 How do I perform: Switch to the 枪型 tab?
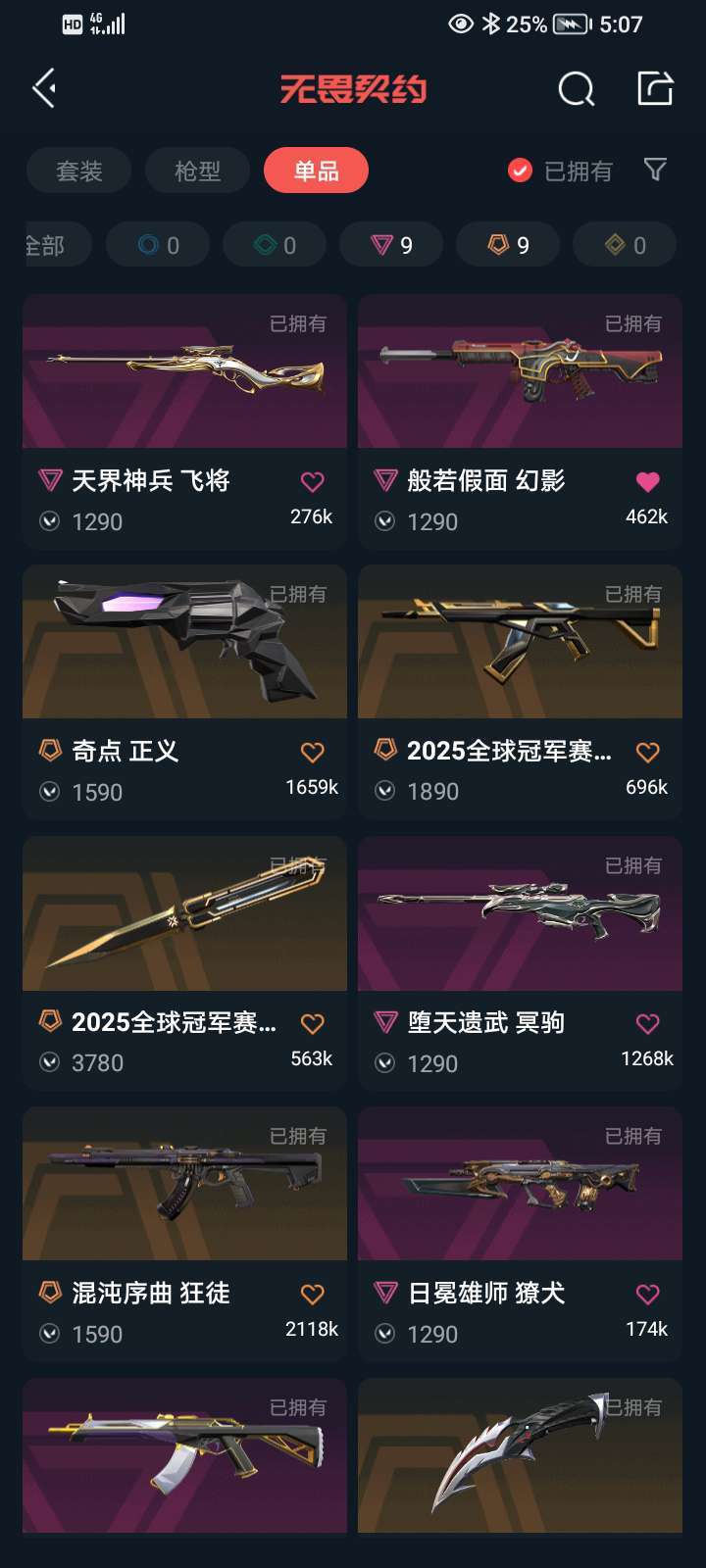198,171
